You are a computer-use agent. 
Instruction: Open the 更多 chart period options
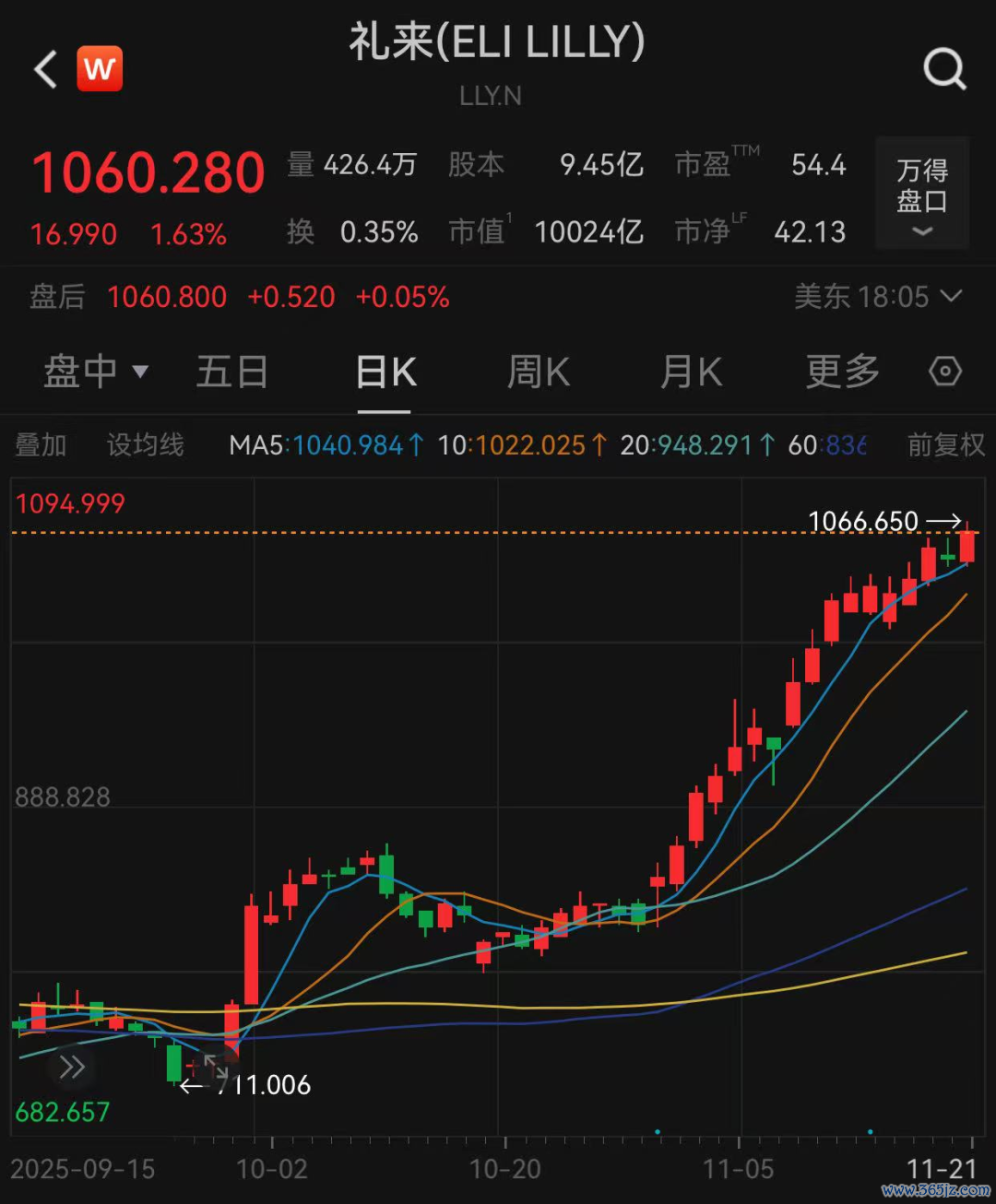point(842,372)
